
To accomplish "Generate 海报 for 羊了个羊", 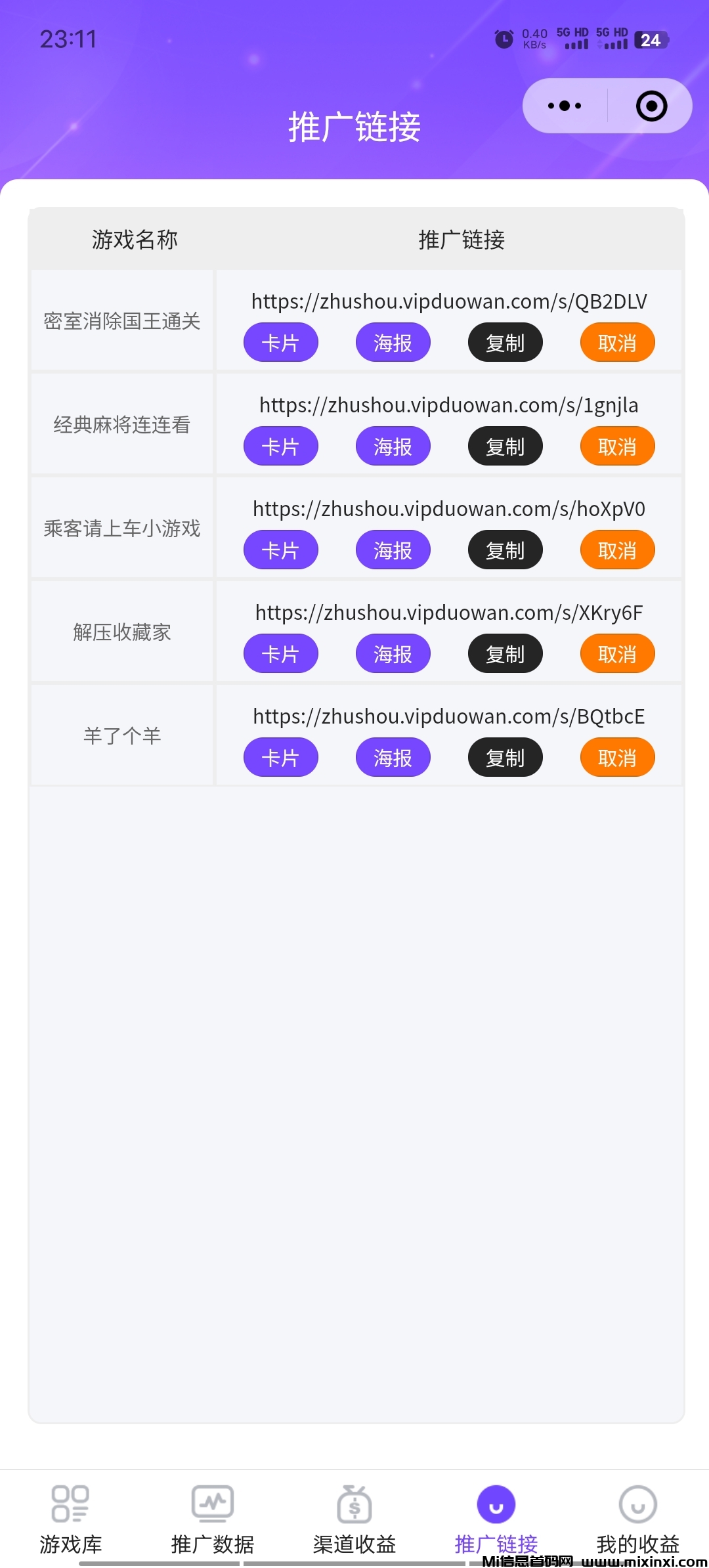I will (393, 757).
